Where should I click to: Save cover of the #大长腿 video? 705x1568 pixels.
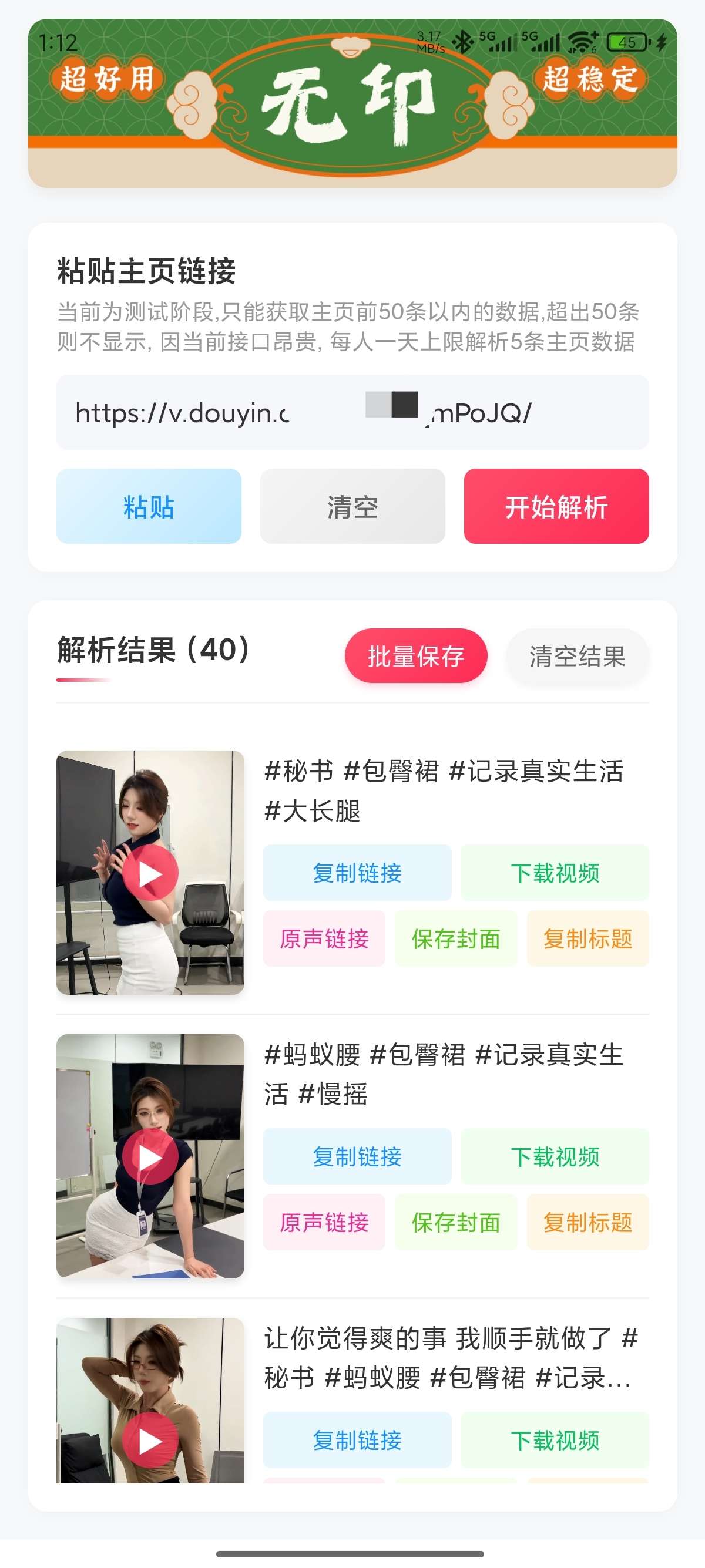pyautogui.click(x=455, y=938)
